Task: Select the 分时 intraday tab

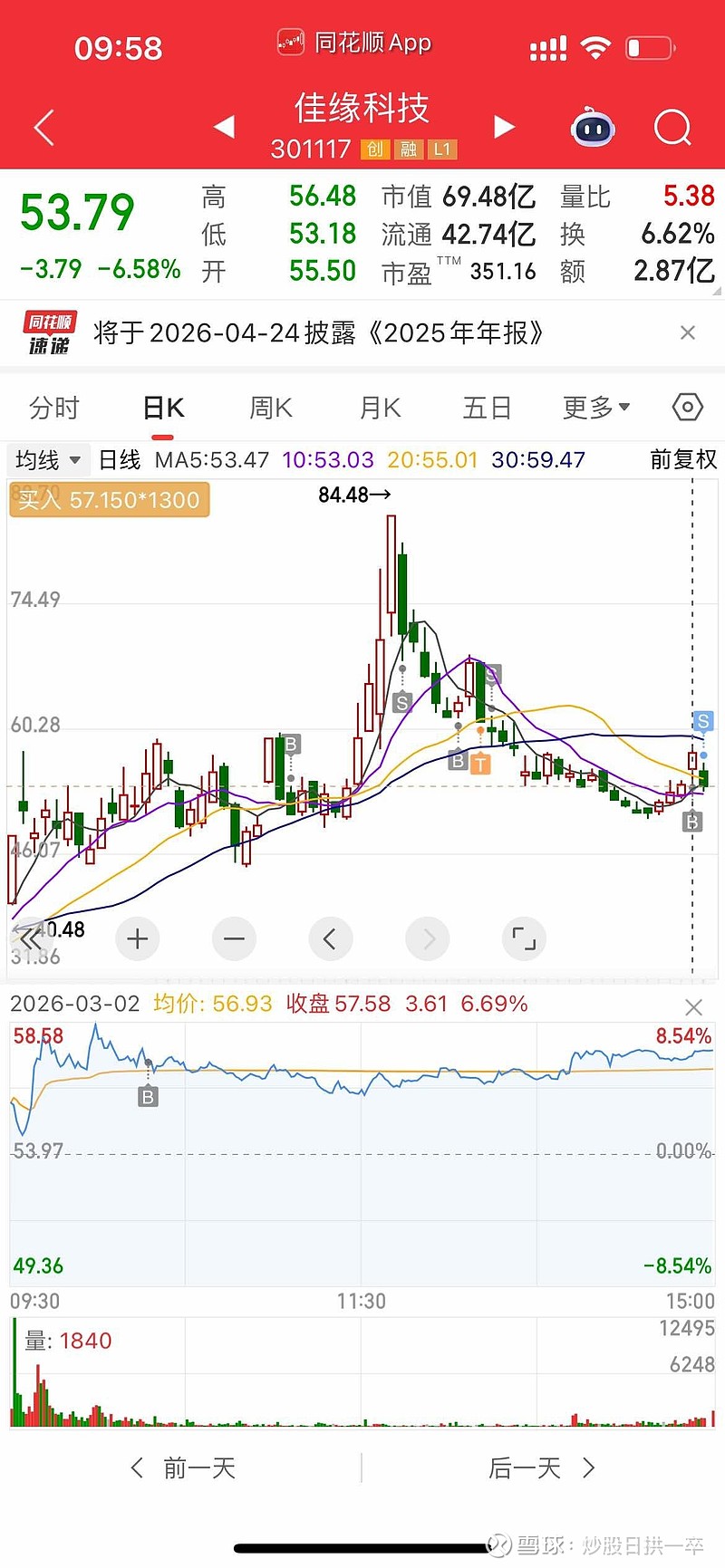Action: coord(54,408)
